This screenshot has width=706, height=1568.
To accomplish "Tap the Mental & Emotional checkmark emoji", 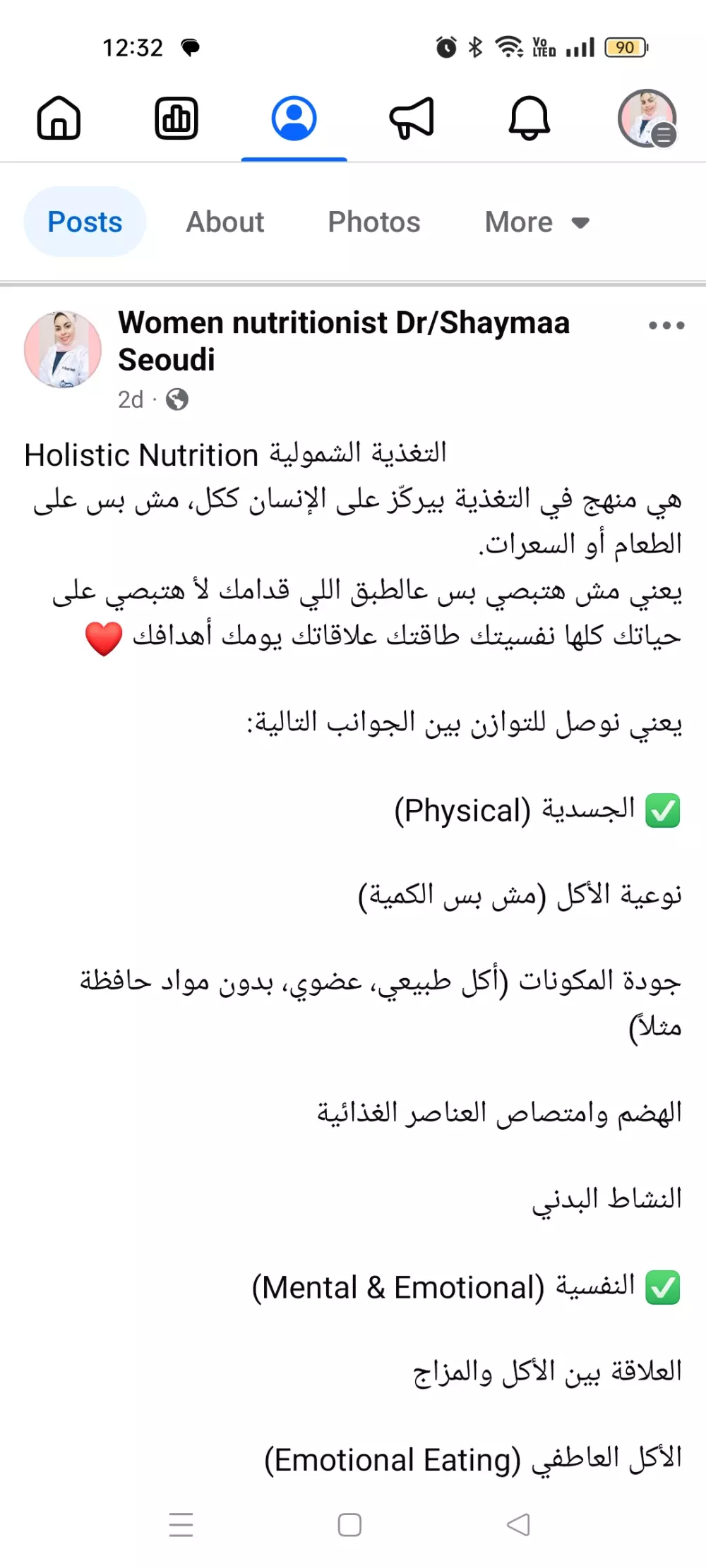I will 662,1286.
